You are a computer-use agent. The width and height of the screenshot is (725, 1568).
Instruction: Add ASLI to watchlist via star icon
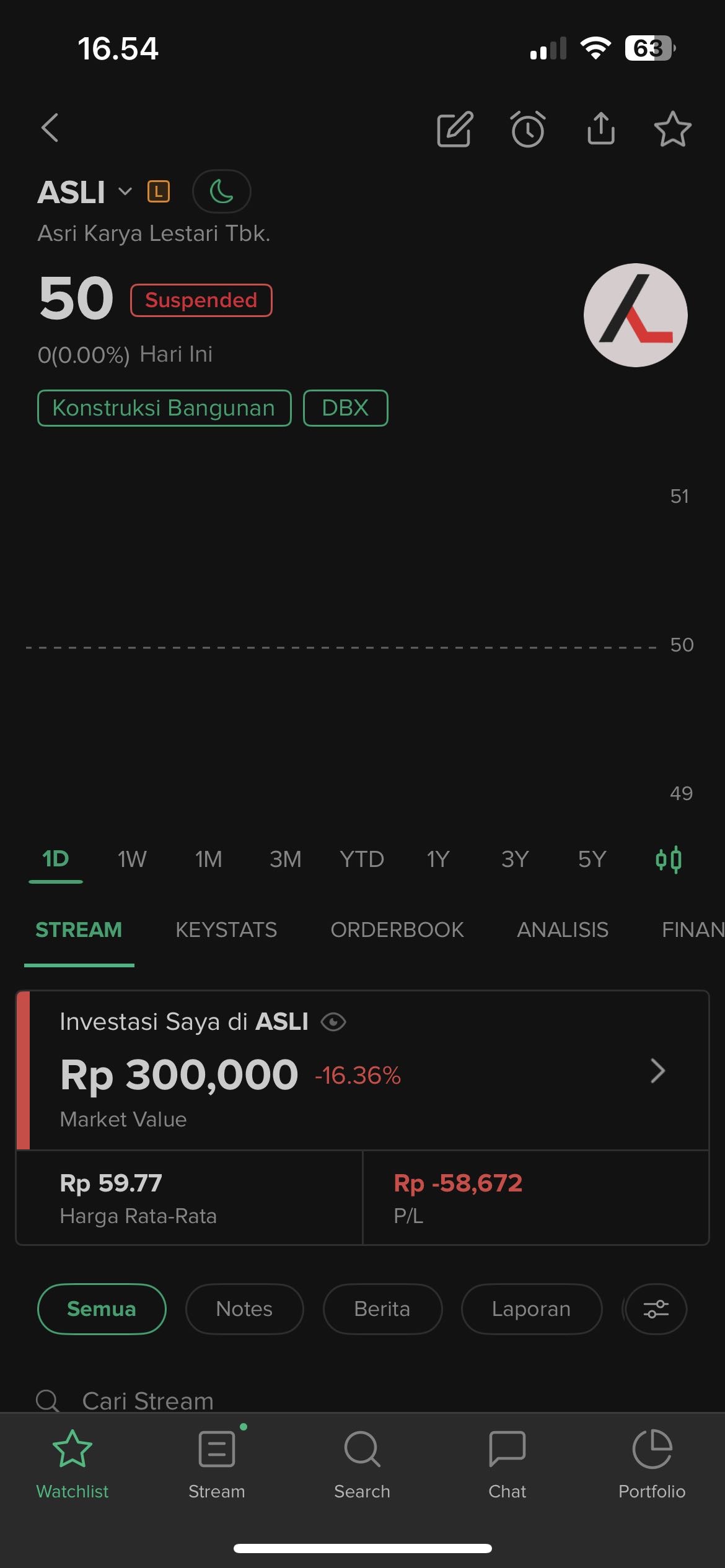[x=672, y=129]
